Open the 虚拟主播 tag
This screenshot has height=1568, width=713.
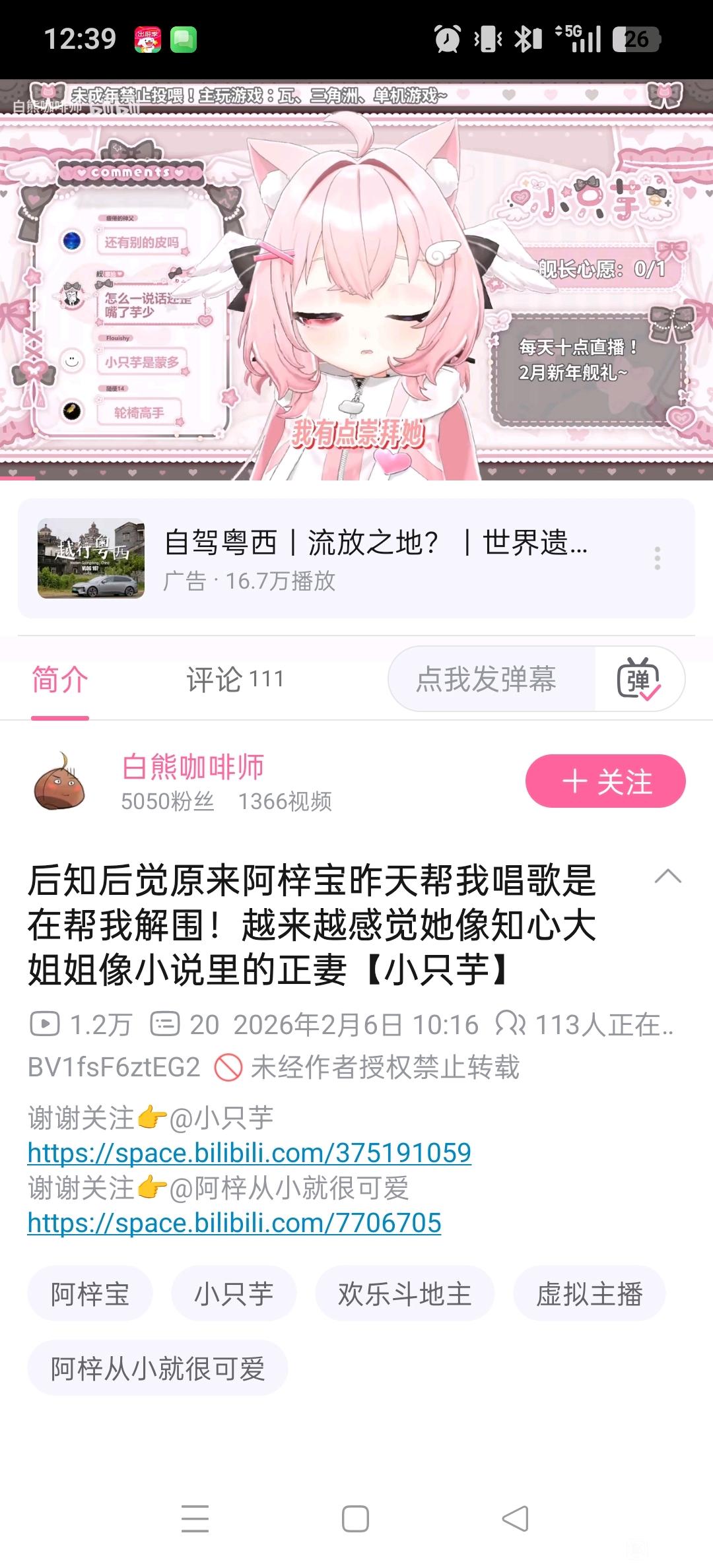589,1294
